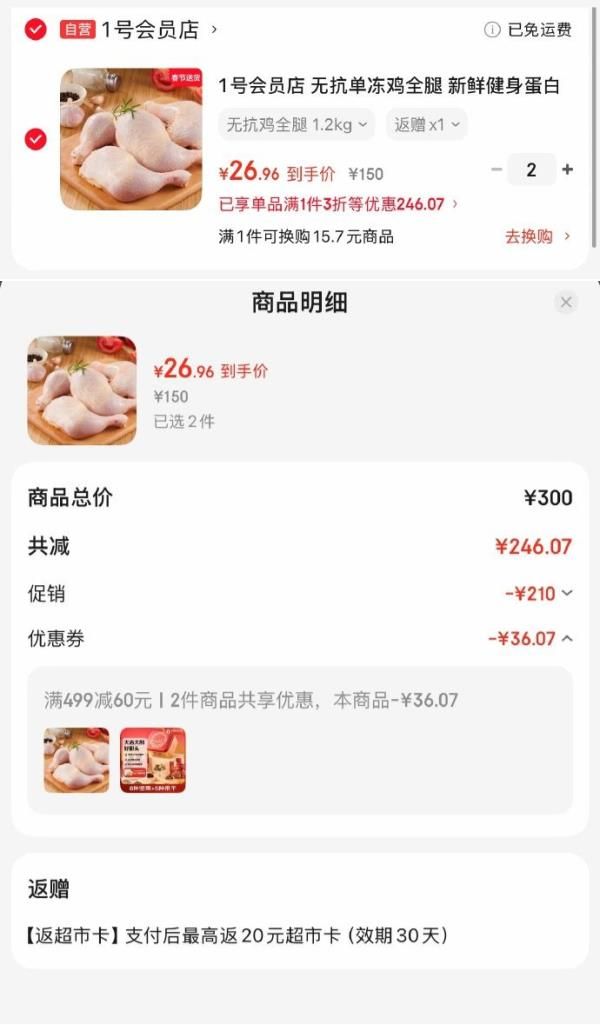The height and width of the screenshot is (1025, 600).
Task: Edit the quantity field showing 2
Action: [531, 170]
